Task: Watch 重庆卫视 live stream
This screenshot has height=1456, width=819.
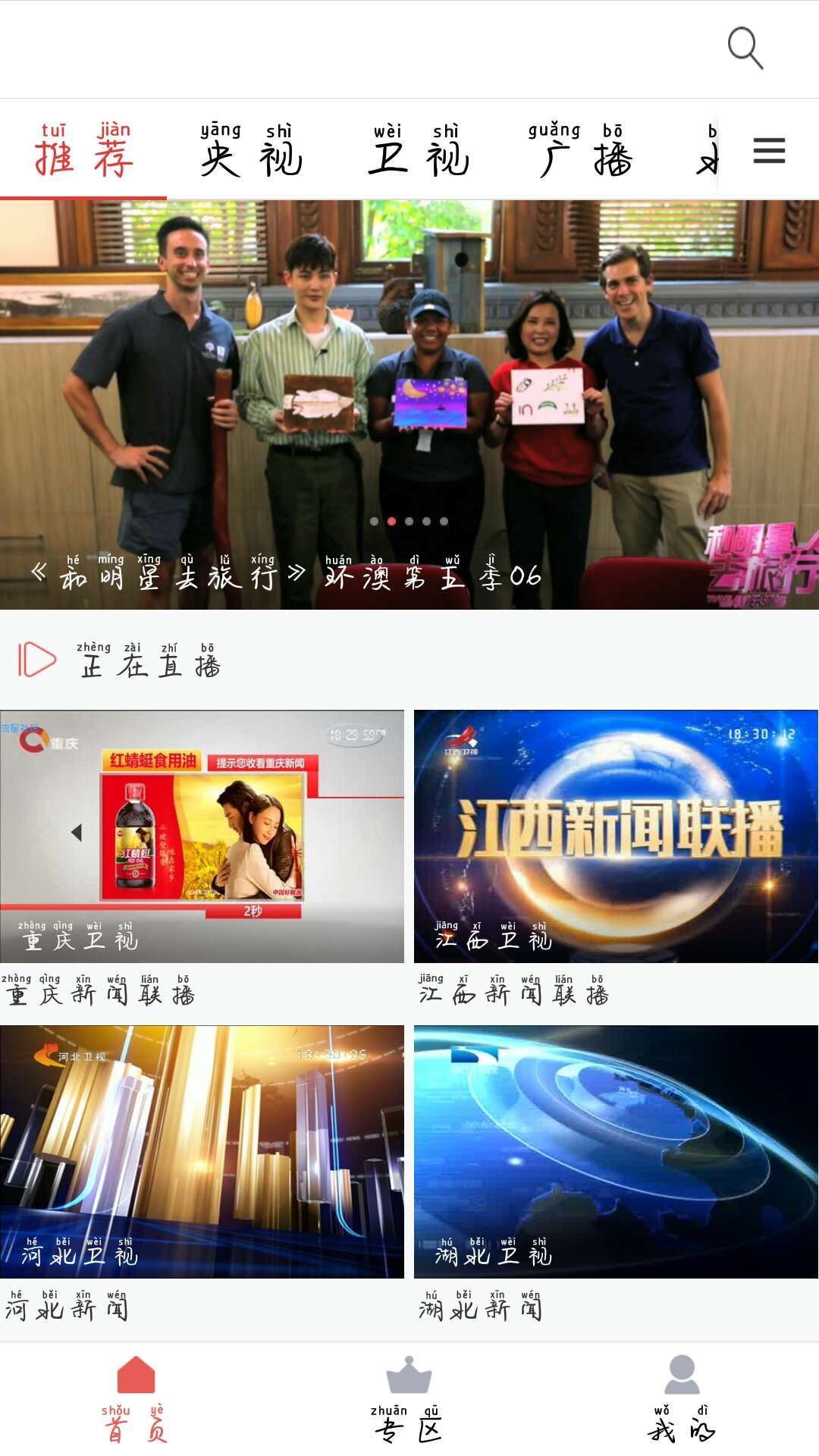Action: (x=202, y=836)
